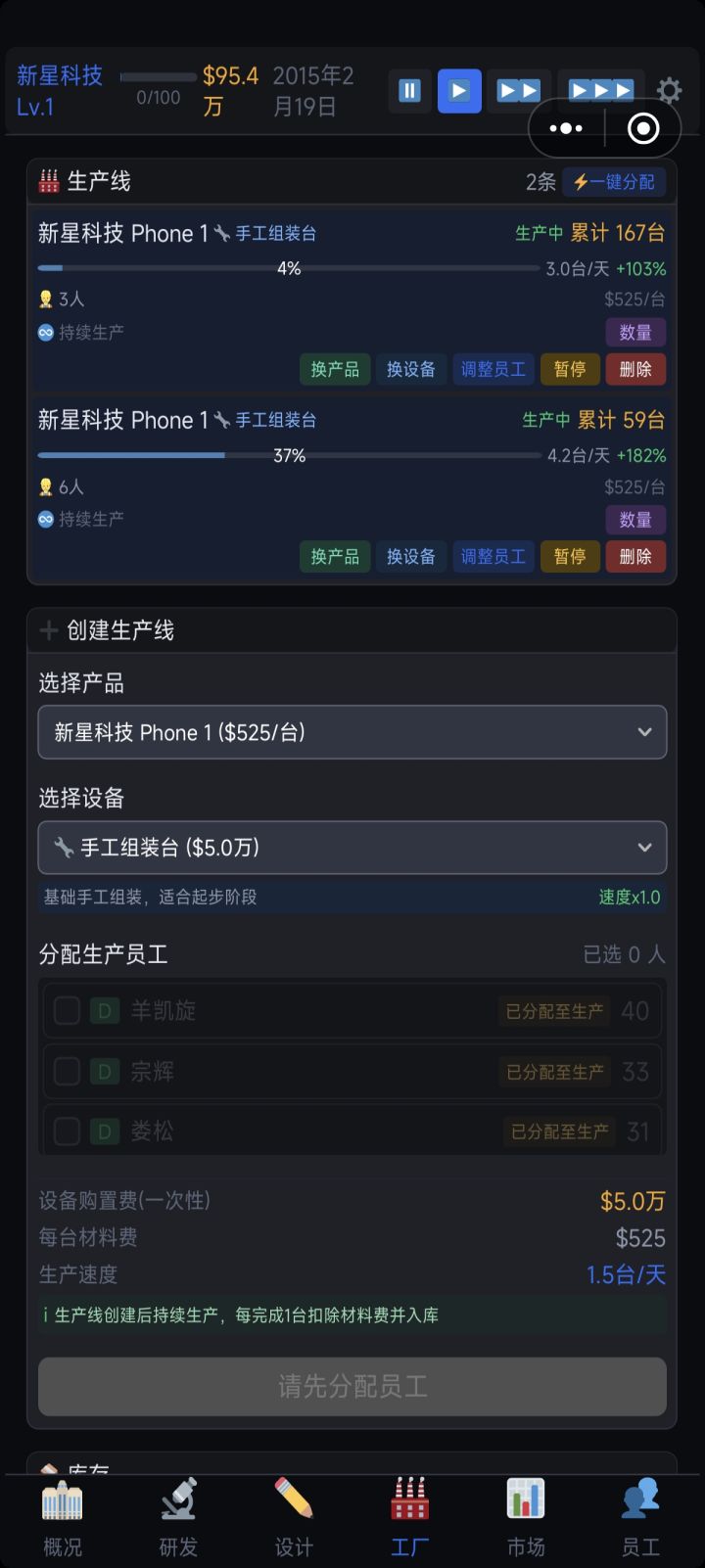
Task: Check the box next to employee 羊凯旋
Action: [67, 1011]
